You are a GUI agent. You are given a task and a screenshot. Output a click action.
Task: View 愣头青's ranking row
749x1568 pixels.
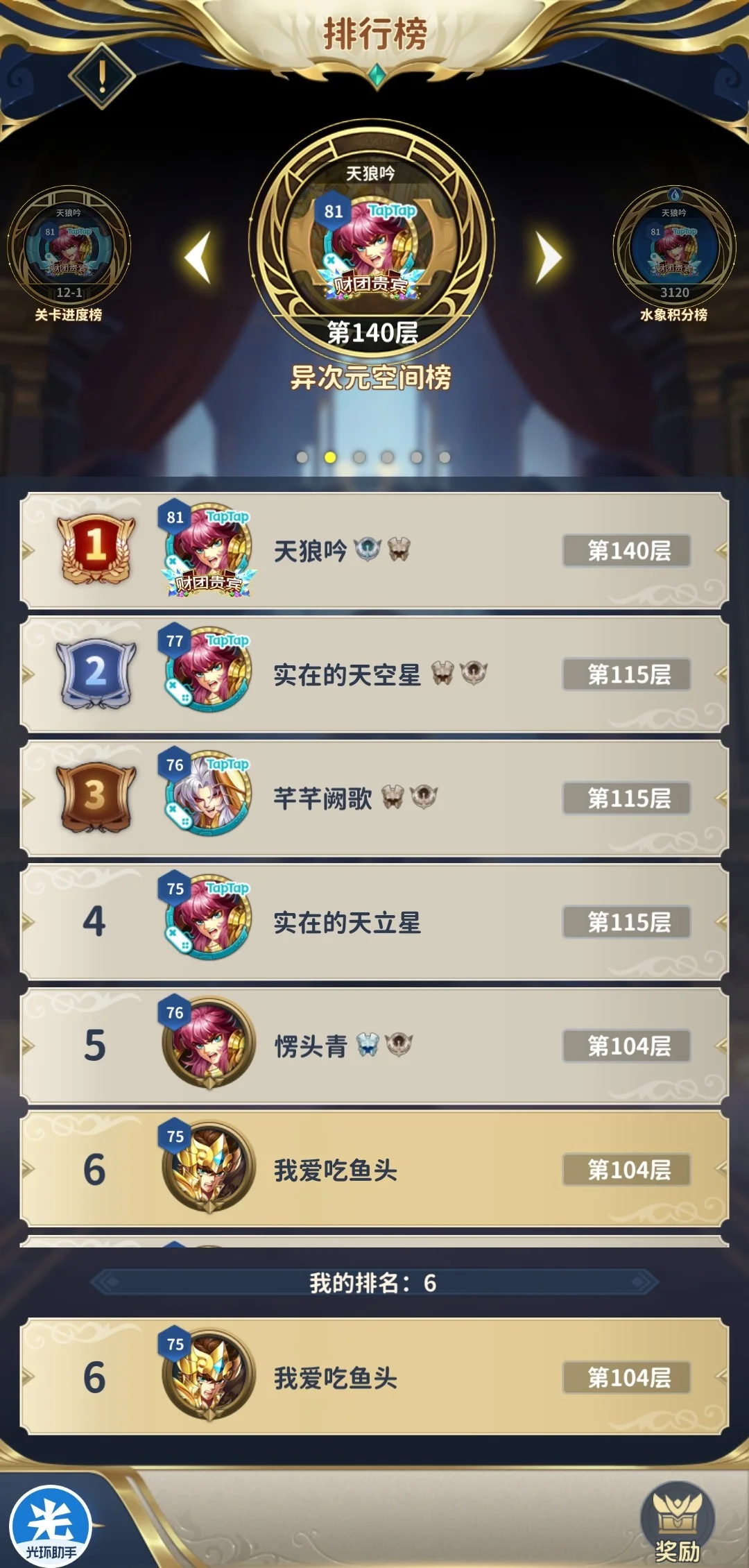374,1046
